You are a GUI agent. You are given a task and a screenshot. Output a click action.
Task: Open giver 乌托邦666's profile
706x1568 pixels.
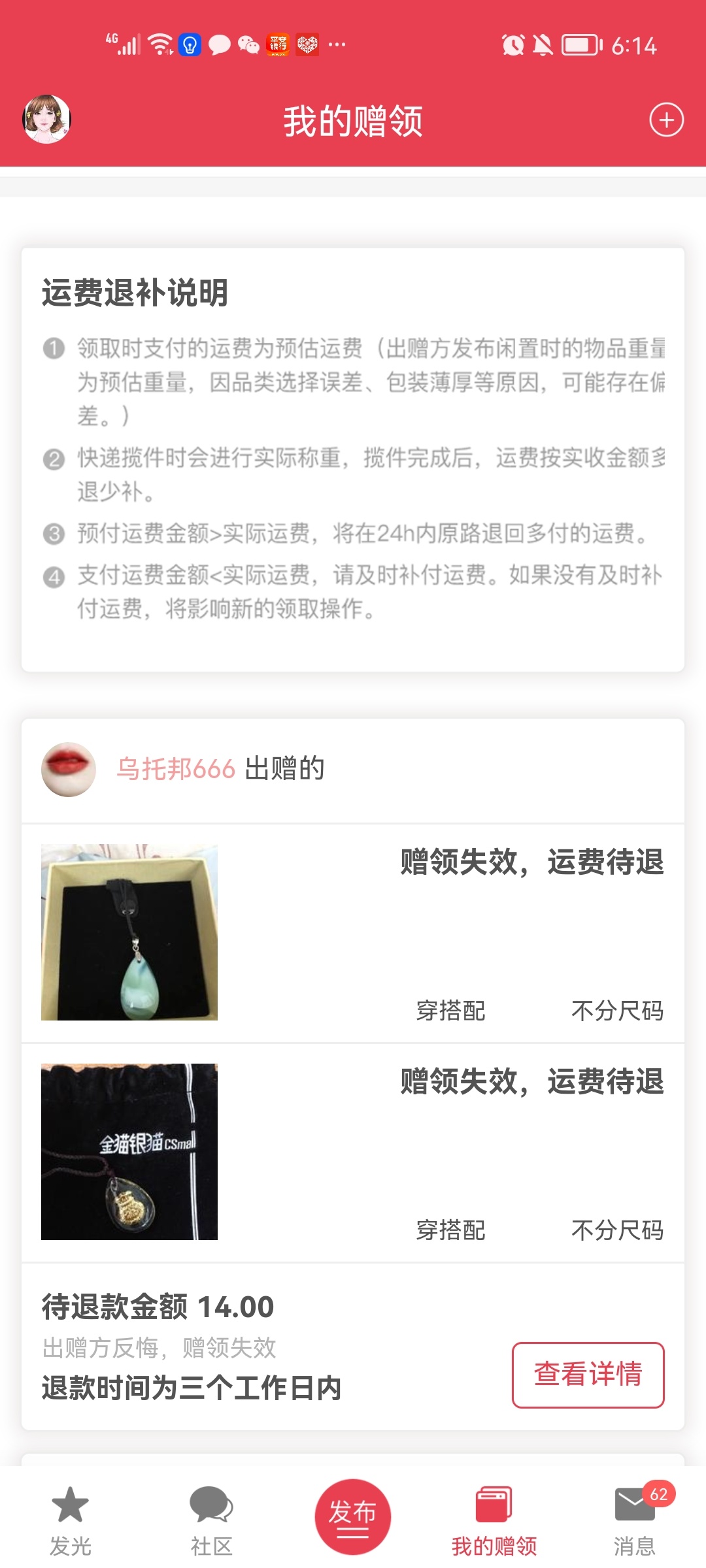pyautogui.click(x=175, y=769)
